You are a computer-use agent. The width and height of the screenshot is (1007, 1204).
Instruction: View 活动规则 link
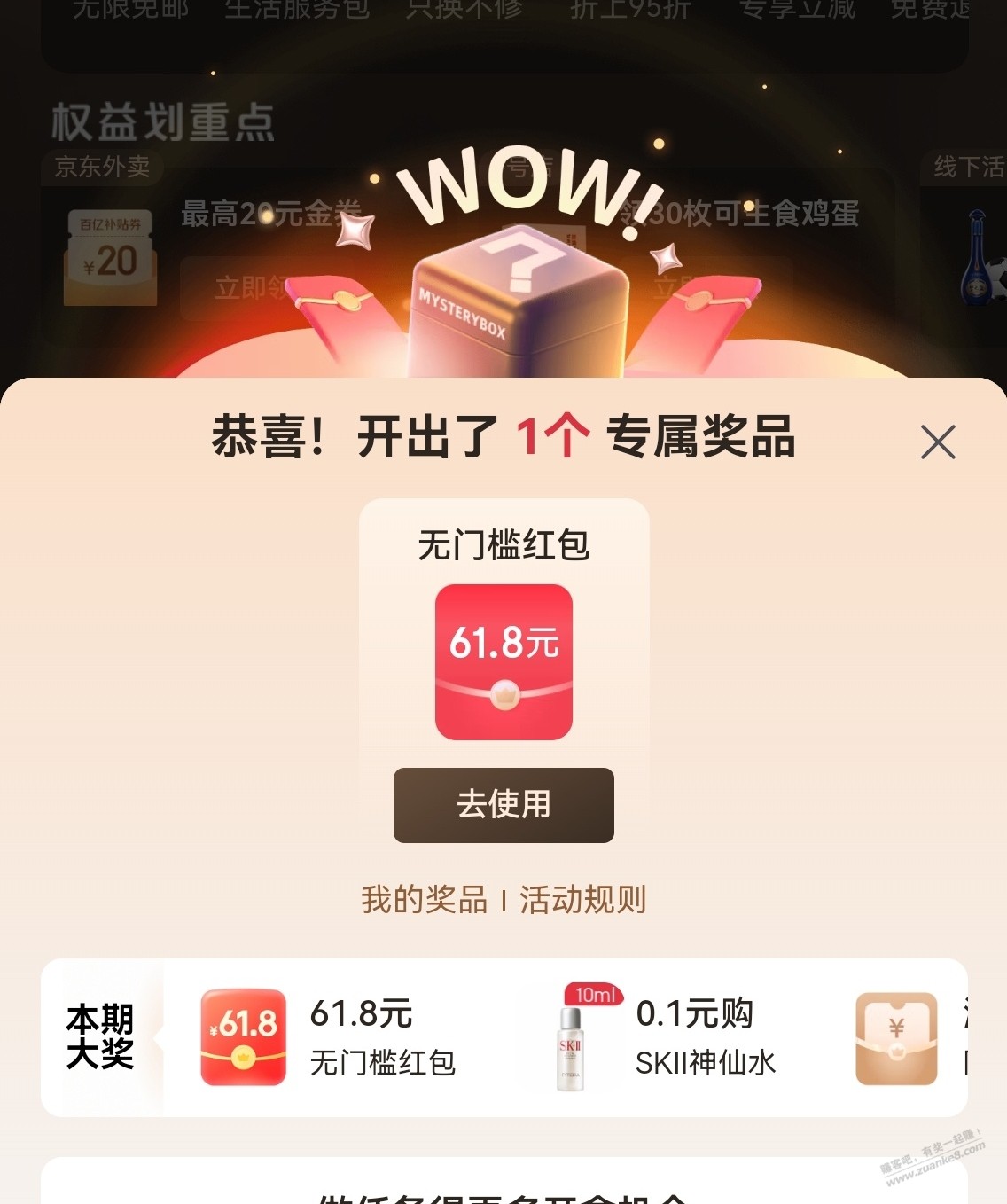[582, 900]
